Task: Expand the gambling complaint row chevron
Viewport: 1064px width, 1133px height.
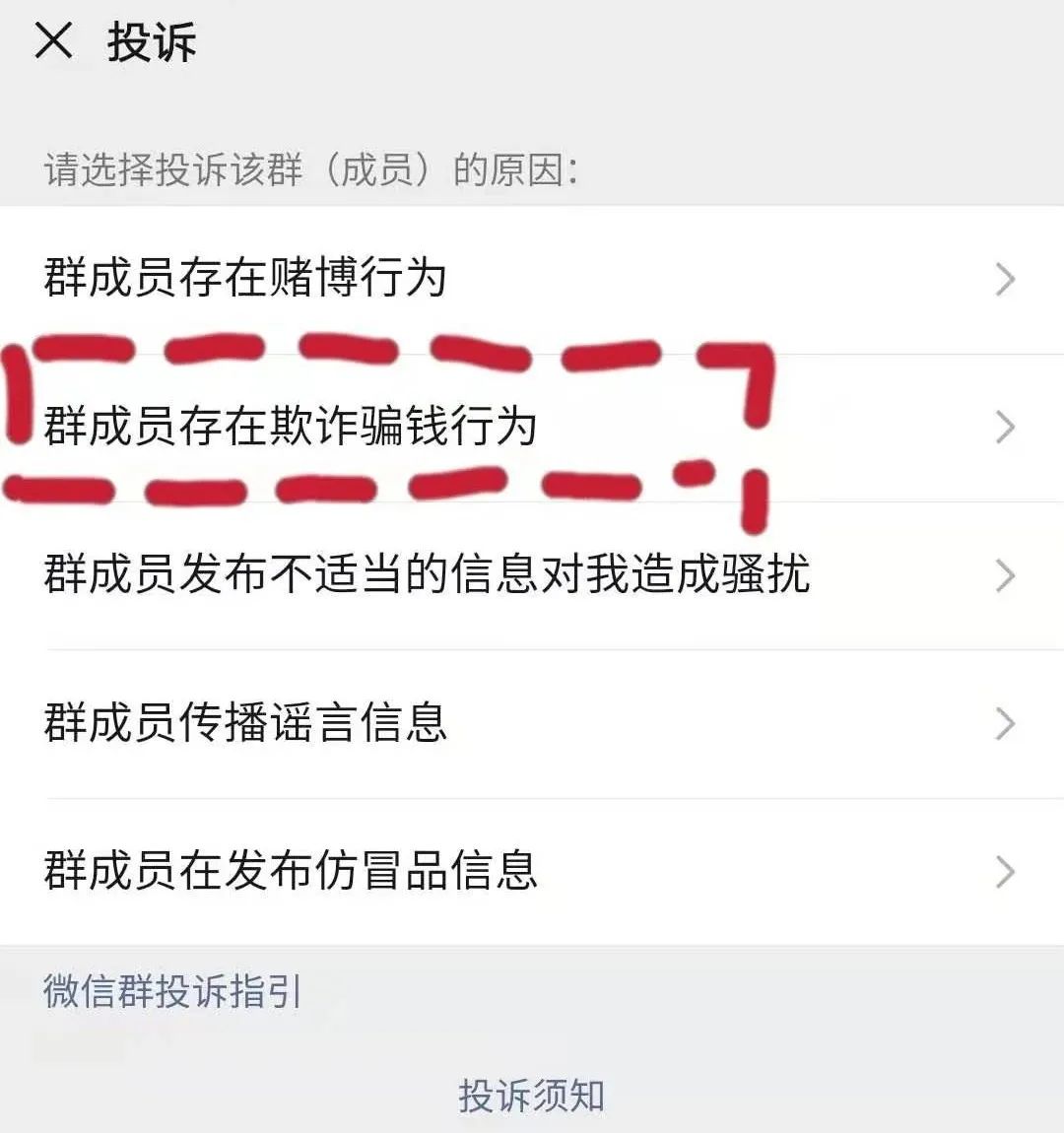Action: (1006, 279)
